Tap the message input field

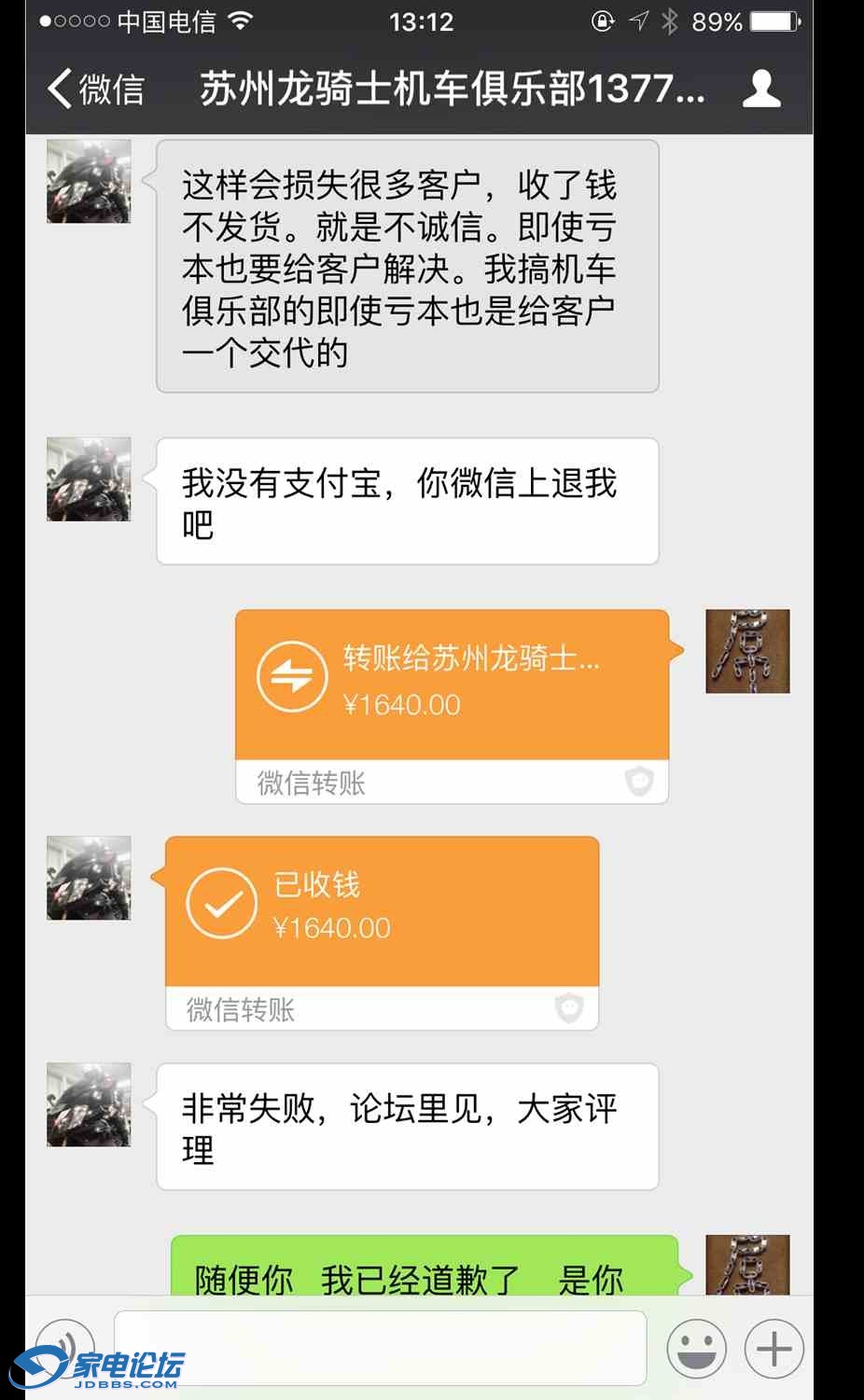pos(380,1347)
